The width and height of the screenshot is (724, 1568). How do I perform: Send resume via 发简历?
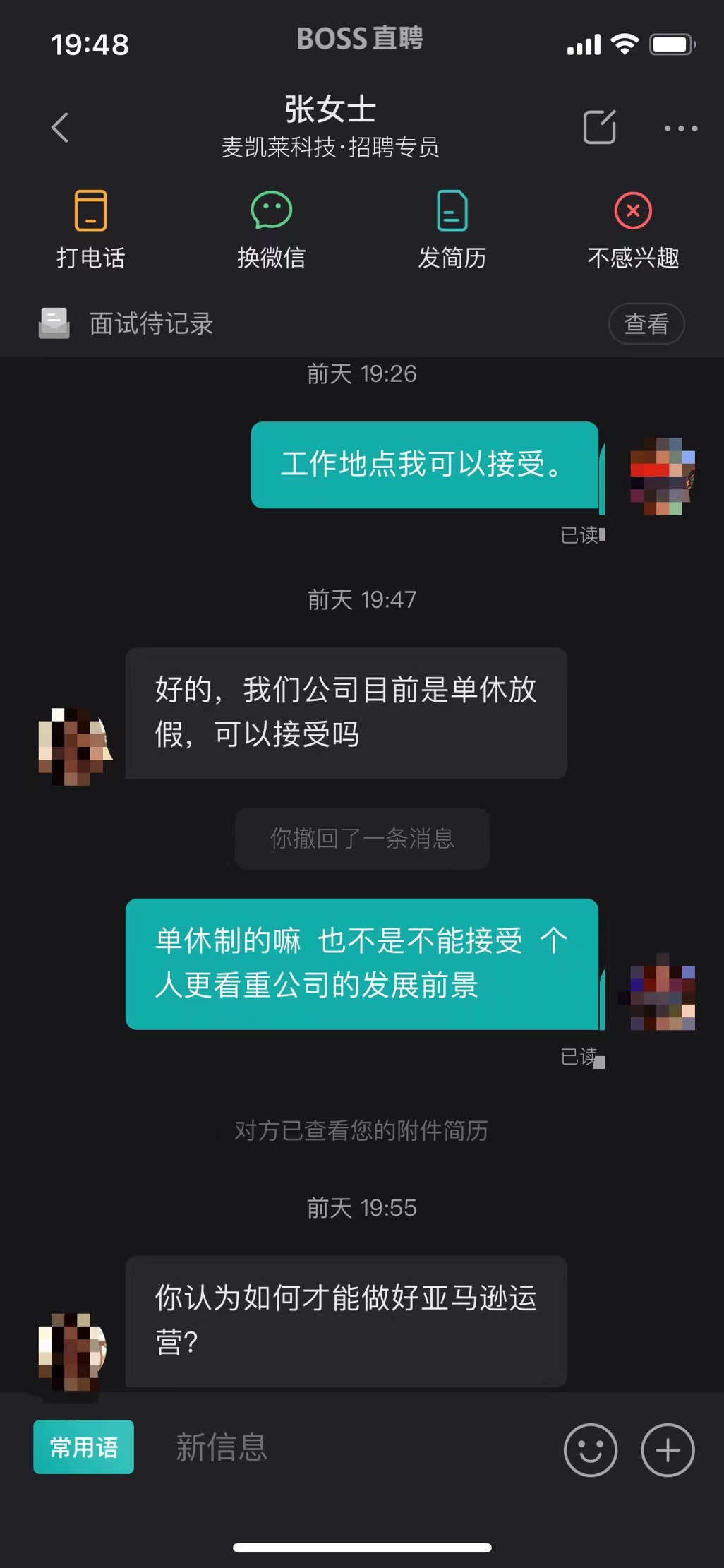pyautogui.click(x=452, y=229)
